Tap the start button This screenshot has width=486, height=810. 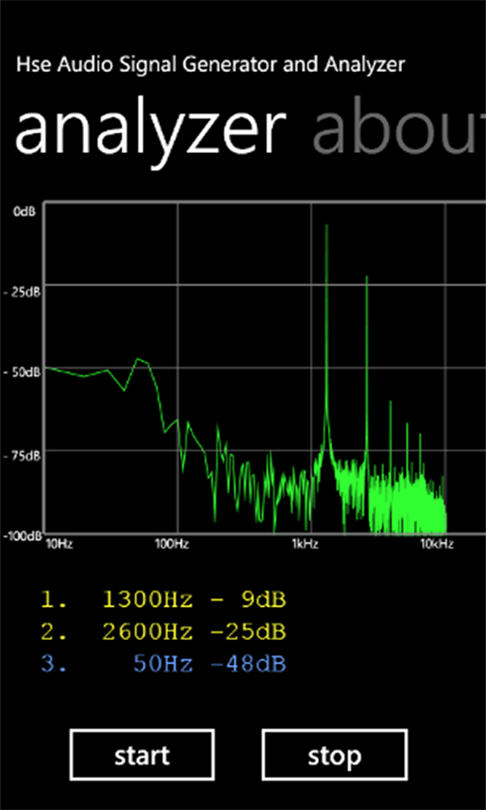(x=142, y=755)
